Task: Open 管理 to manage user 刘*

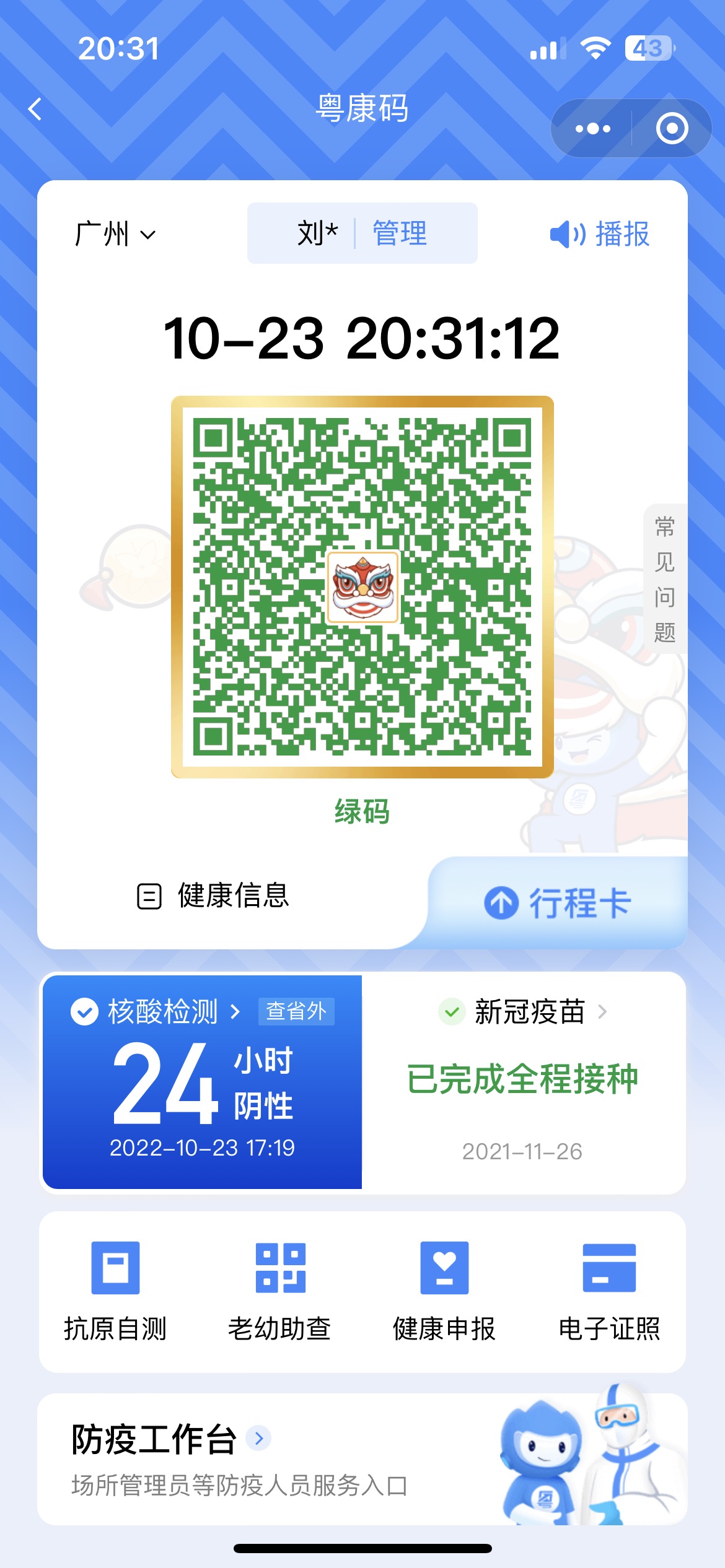Action: (400, 233)
